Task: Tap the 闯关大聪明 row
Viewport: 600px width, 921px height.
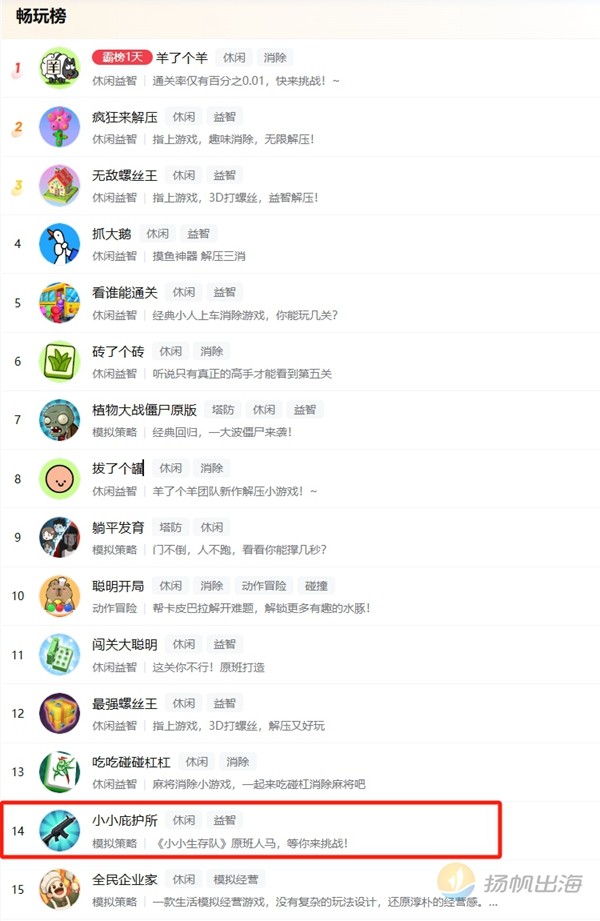Action: tap(125, 643)
